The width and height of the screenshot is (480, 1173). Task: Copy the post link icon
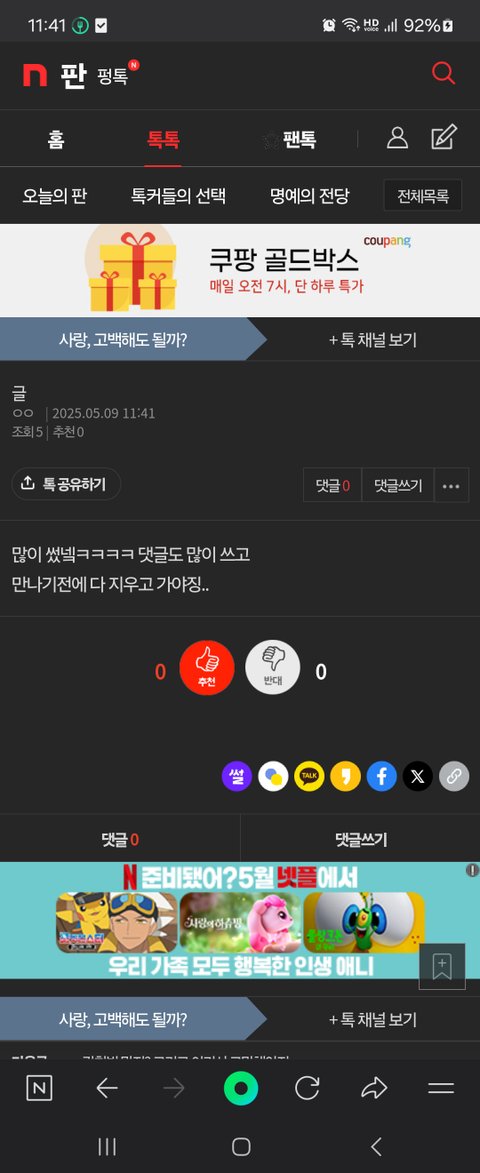point(454,777)
